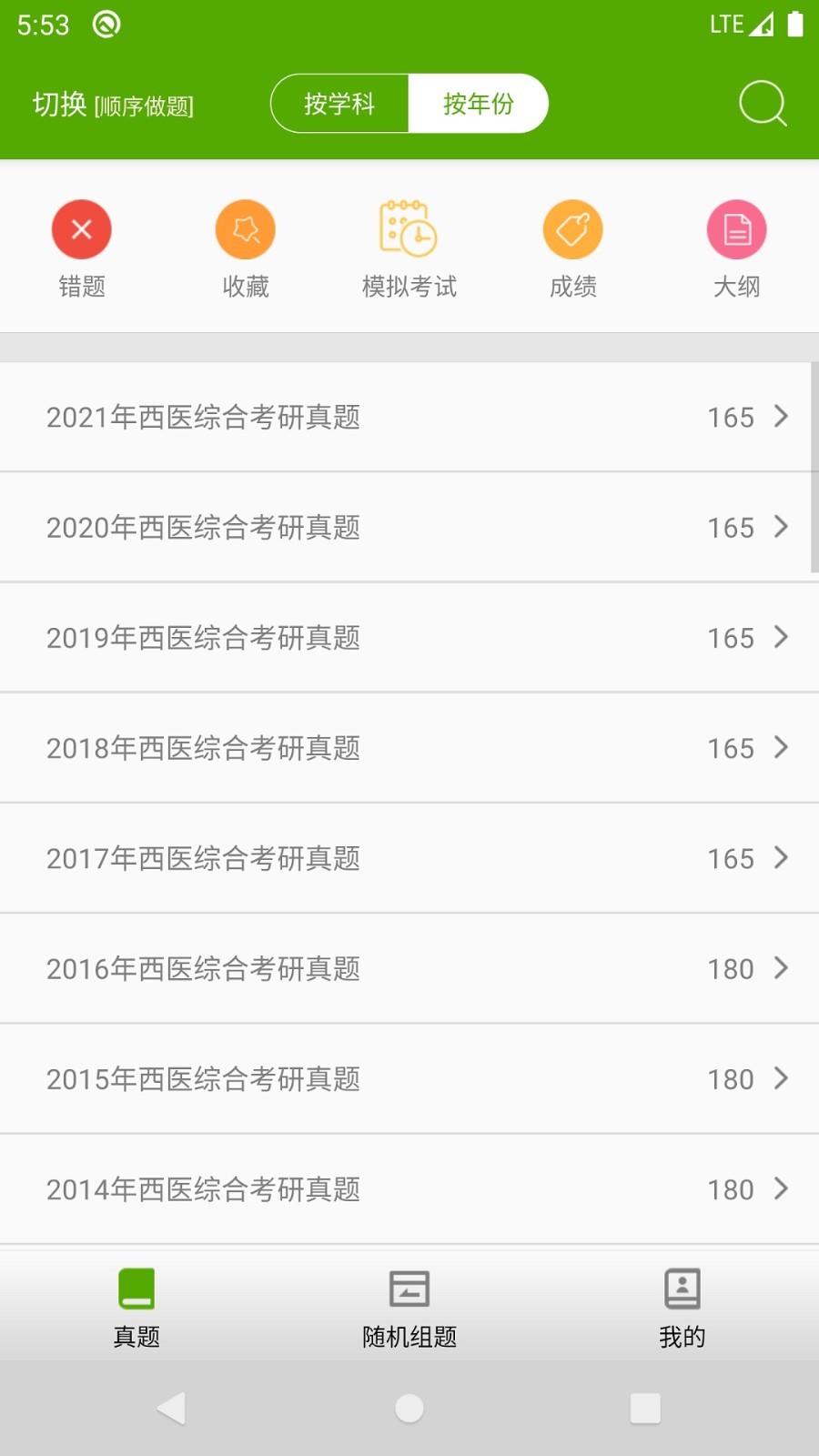This screenshot has height=1456, width=819.
Task: Switch to 真题 tab at the bottom
Action: (x=136, y=1306)
